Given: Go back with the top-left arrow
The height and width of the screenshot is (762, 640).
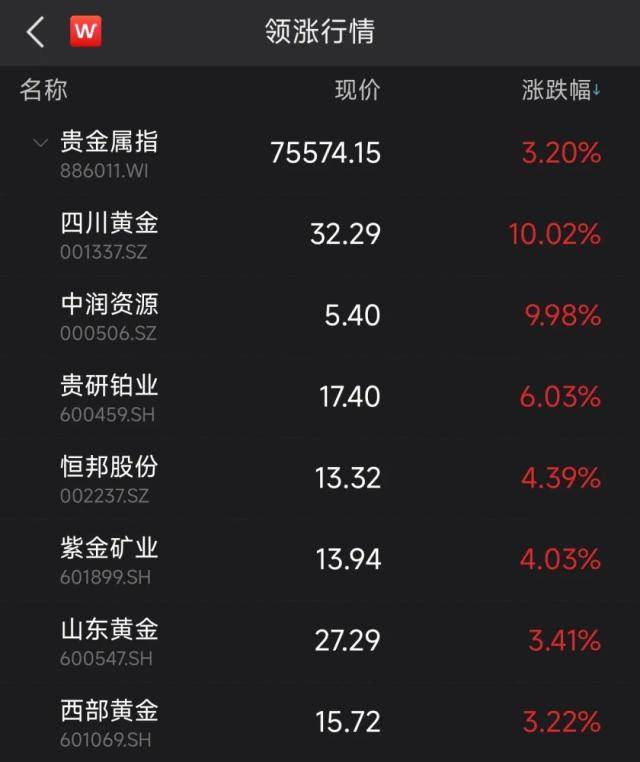Looking at the screenshot, I should click(36, 32).
